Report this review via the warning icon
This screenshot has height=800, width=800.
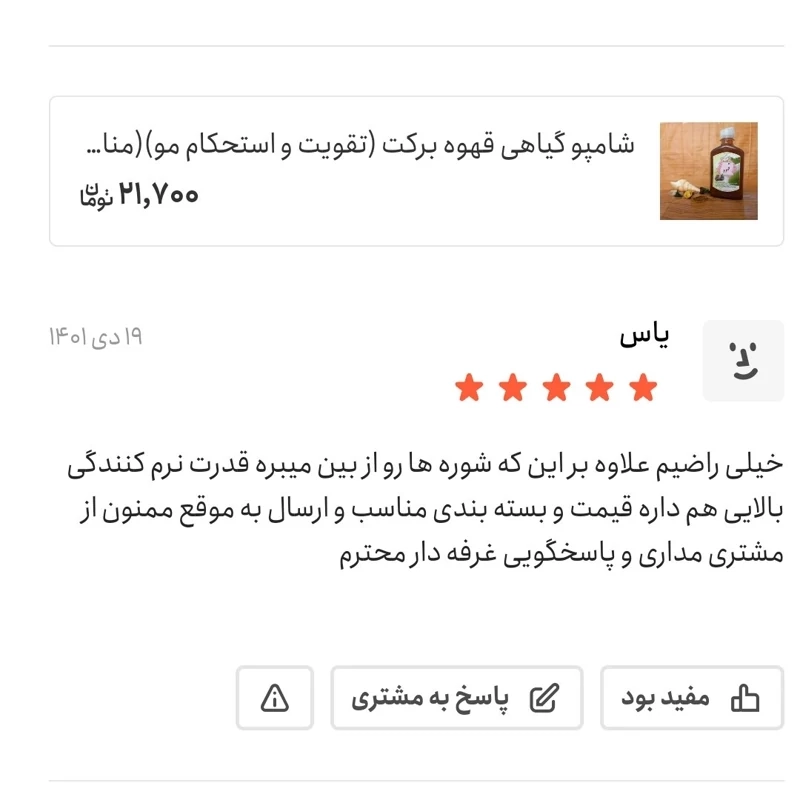(275, 697)
